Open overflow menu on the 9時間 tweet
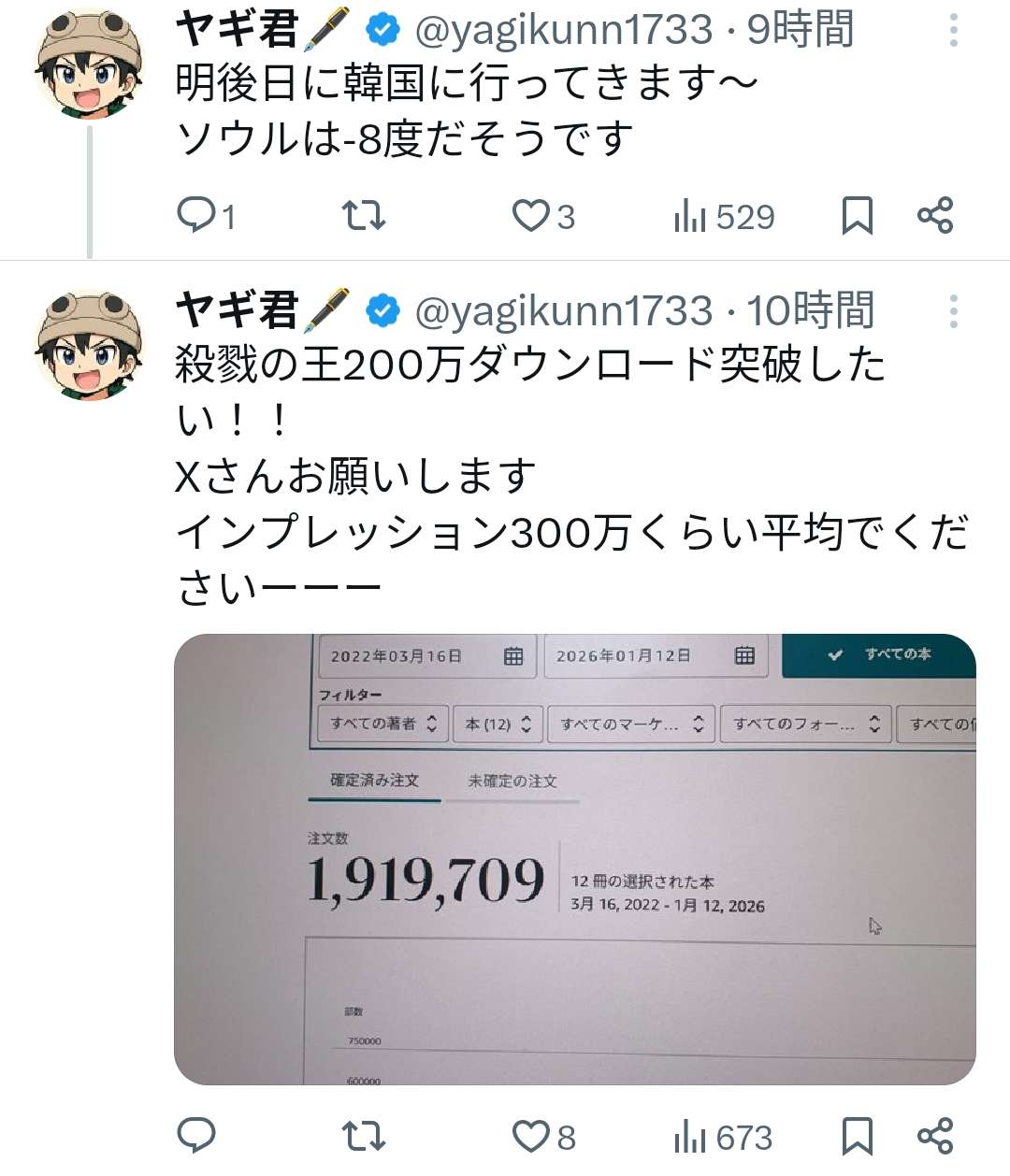The image size is (1010, 1176). pos(953,31)
